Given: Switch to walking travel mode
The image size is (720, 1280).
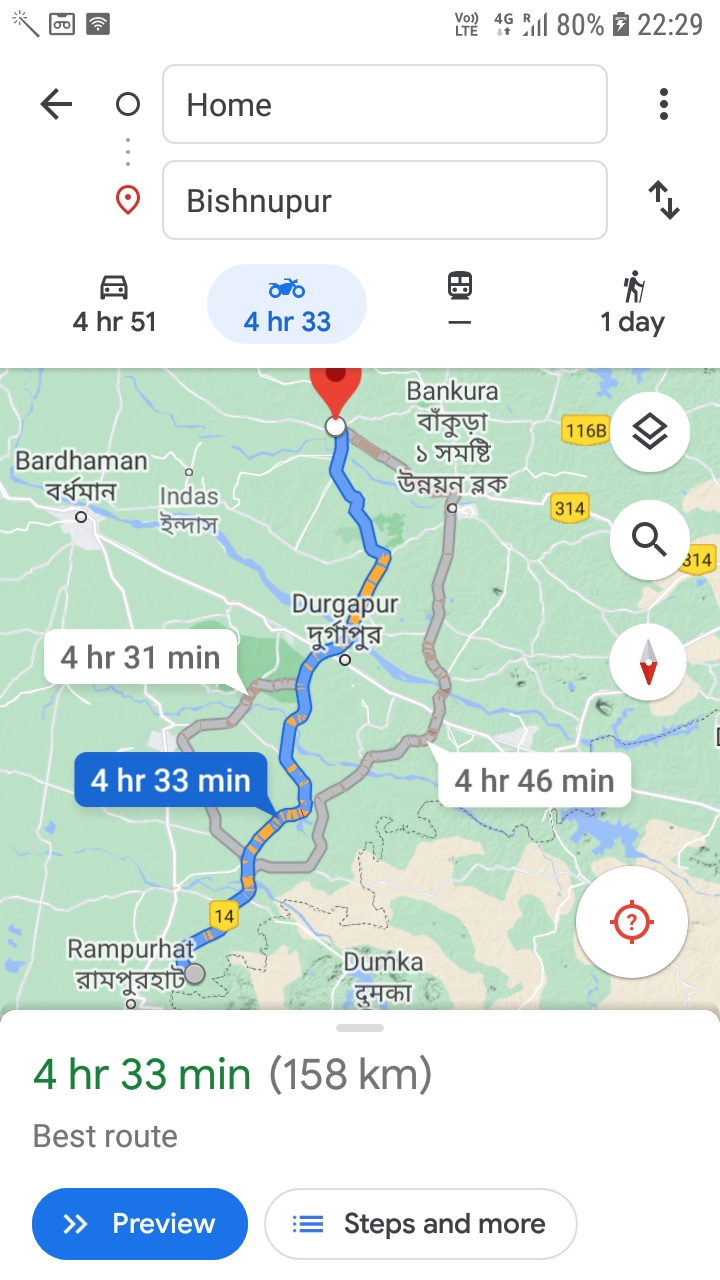Looking at the screenshot, I should 632,304.
